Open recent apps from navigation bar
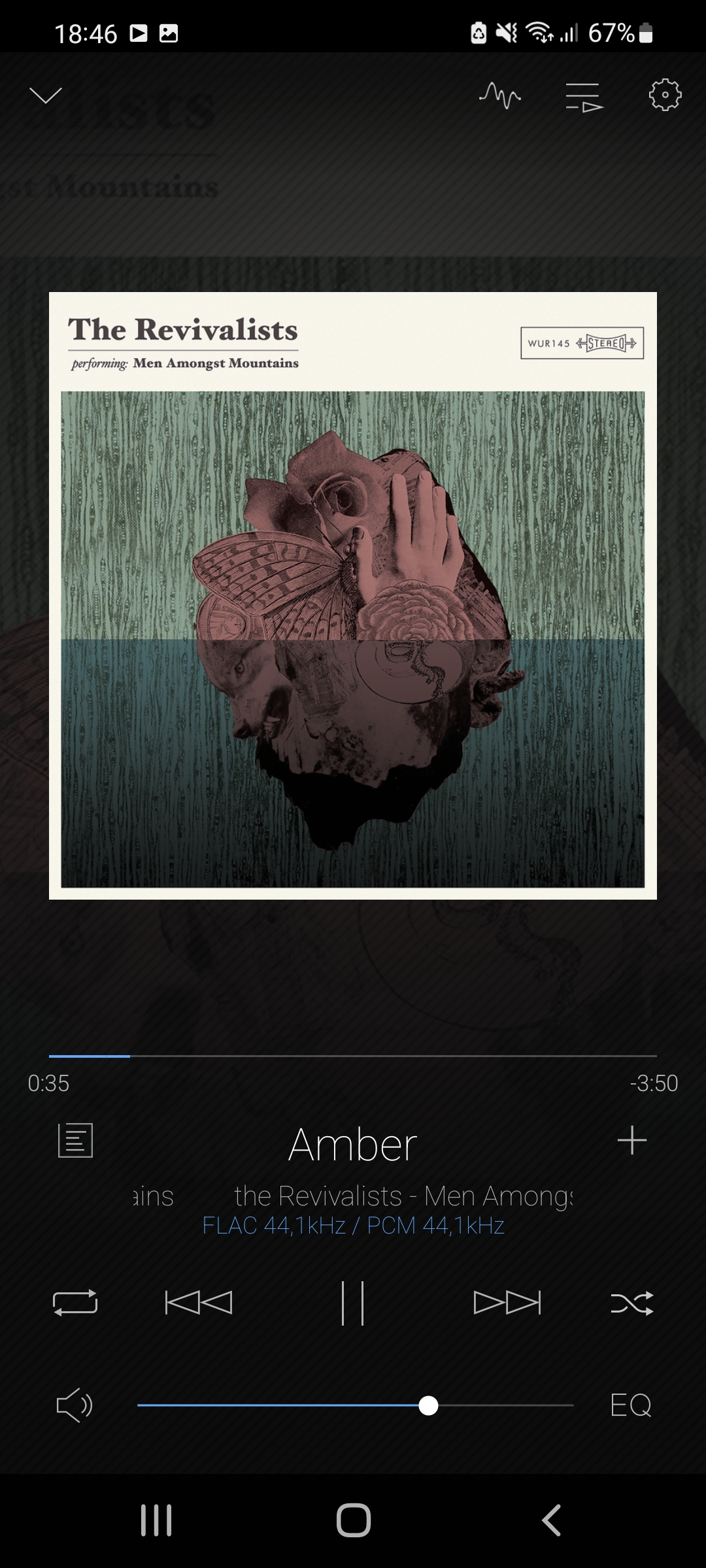 (x=156, y=1520)
